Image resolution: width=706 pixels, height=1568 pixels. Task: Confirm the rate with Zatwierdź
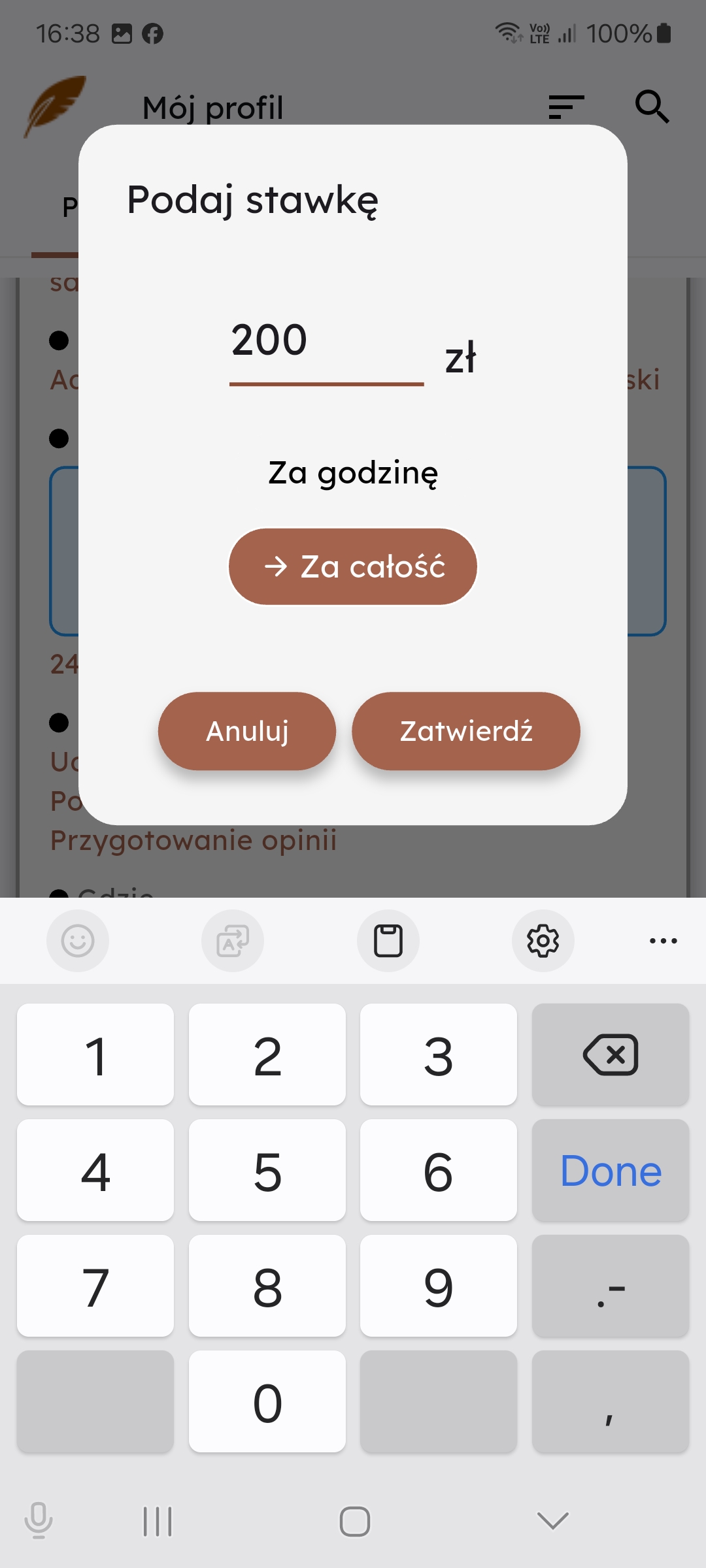pyautogui.click(x=466, y=731)
